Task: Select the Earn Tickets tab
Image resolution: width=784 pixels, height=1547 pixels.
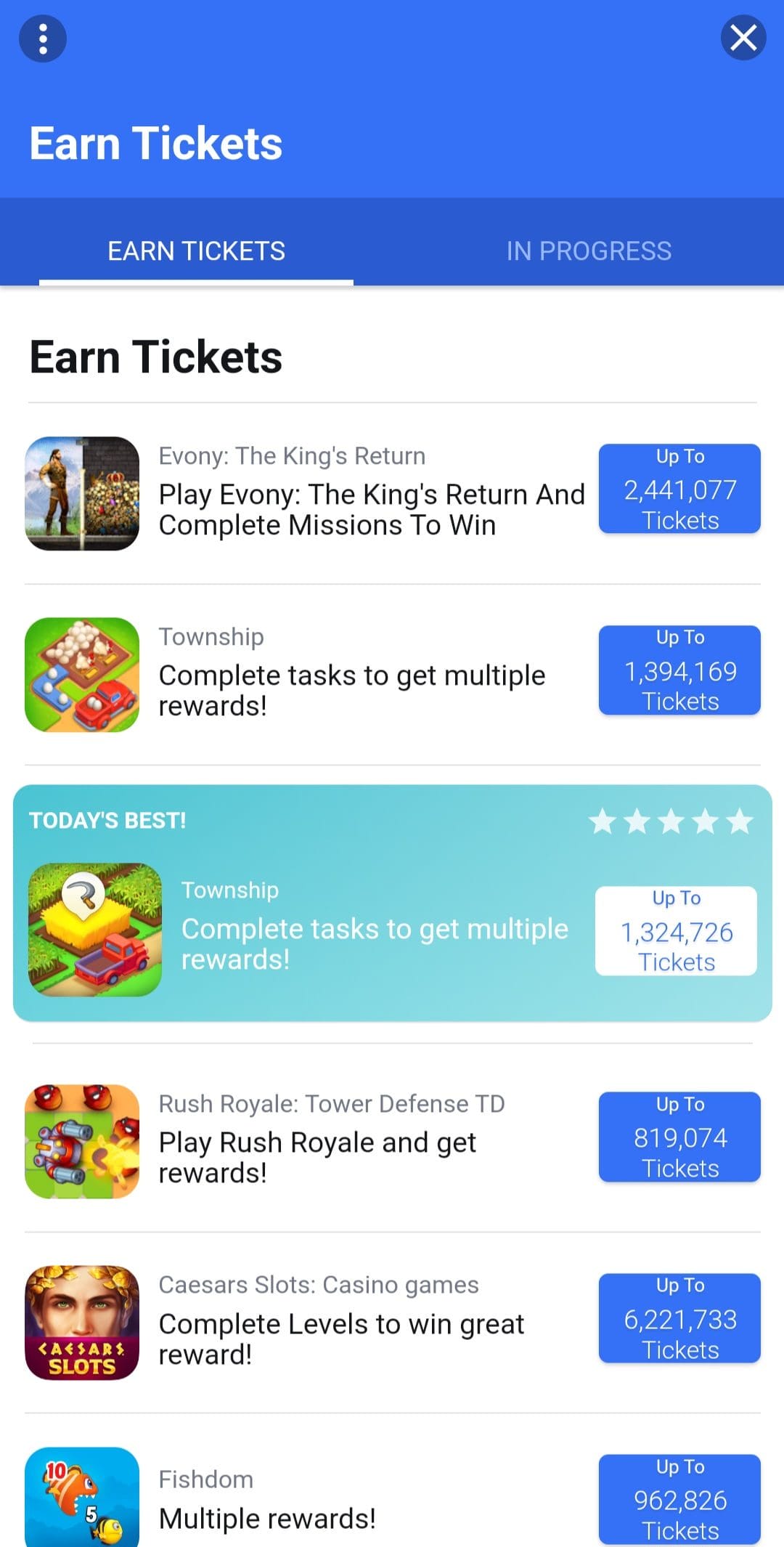Action: [x=196, y=251]
